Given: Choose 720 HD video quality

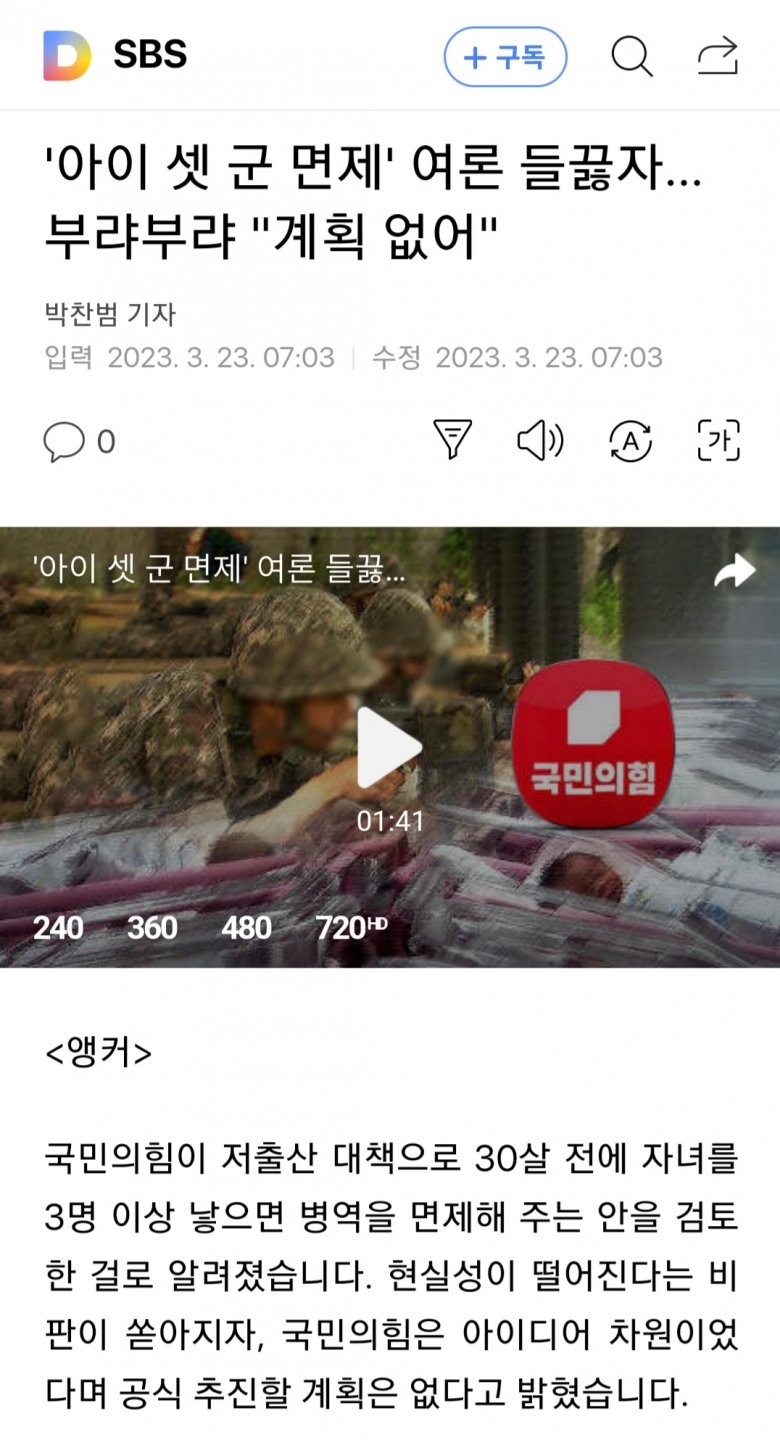Looking at the screenshot, I should [x=350, y=928].
